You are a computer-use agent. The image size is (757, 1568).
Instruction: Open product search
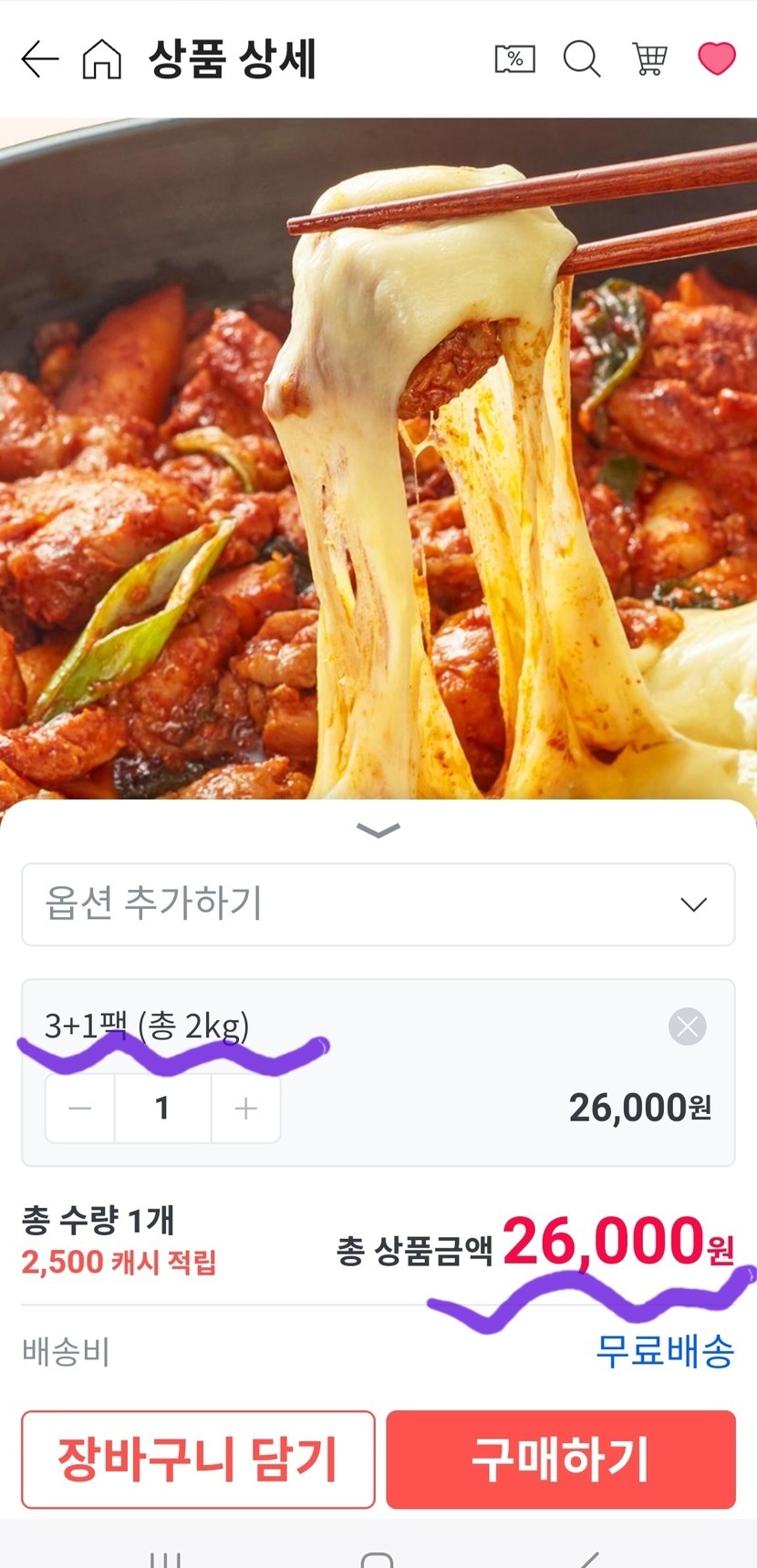click(582, 60)
